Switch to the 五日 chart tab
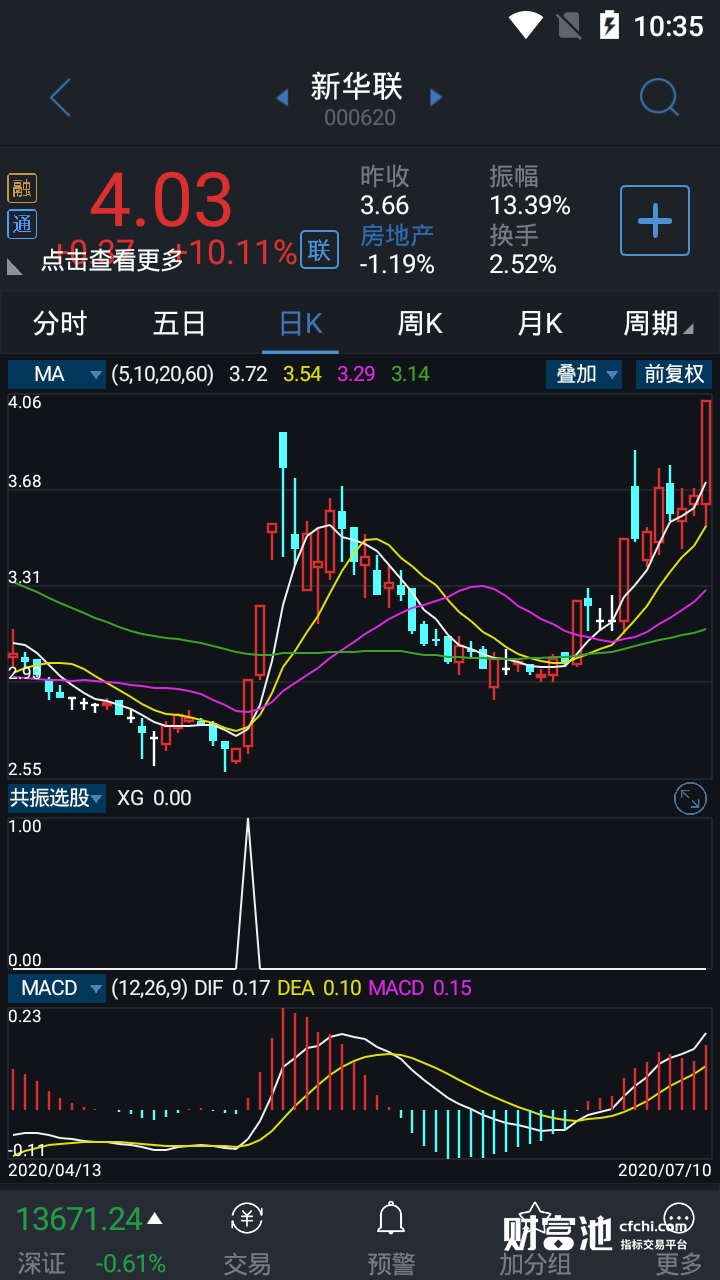Viewport: 720px width, 1280px height. tap(180, 324)
